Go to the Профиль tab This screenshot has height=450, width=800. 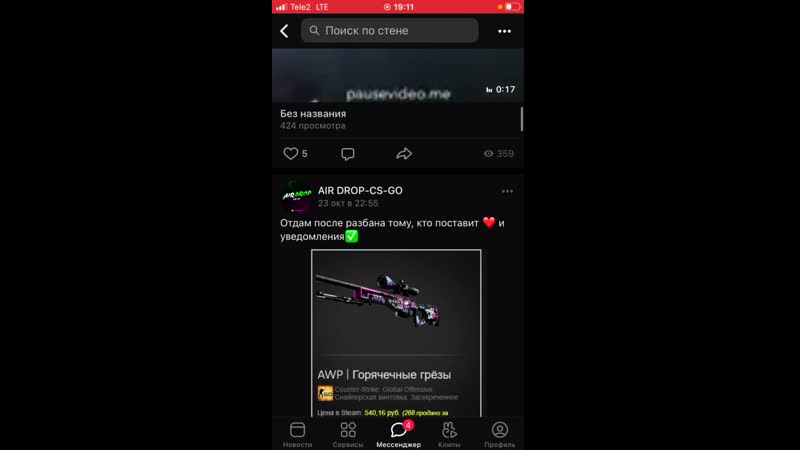499,434
